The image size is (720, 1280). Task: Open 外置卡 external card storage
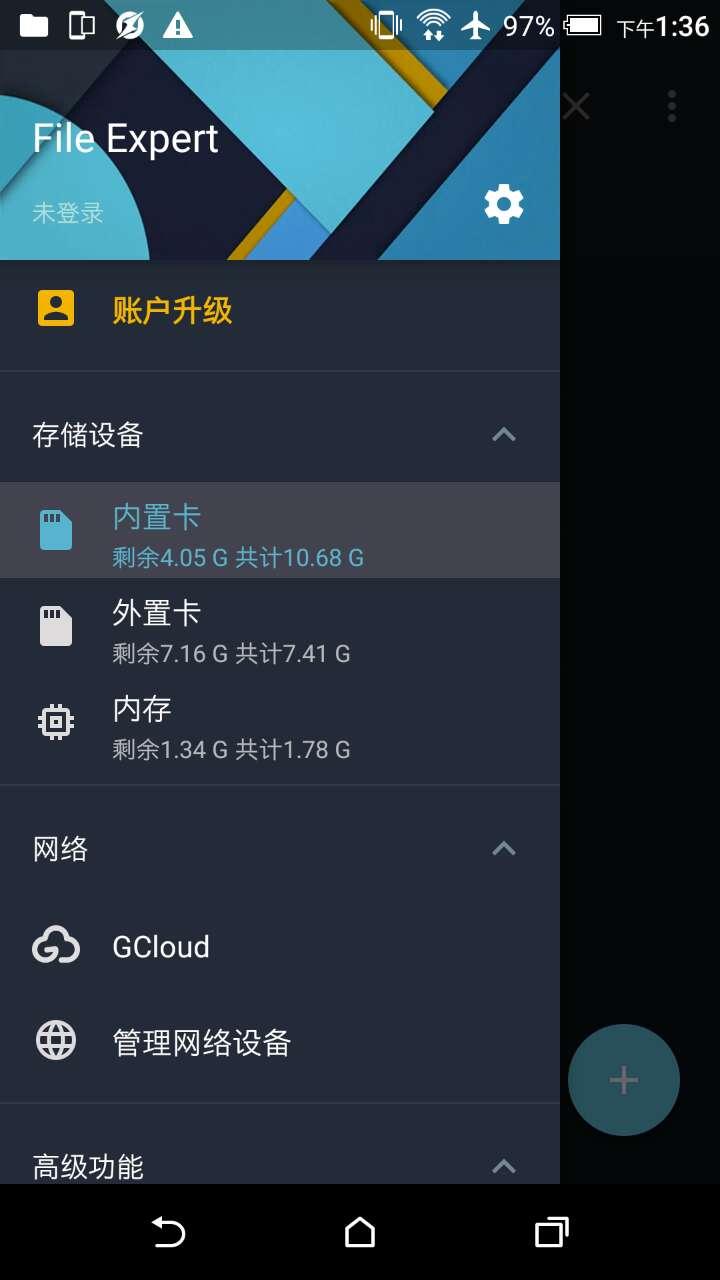pos(280,626)
